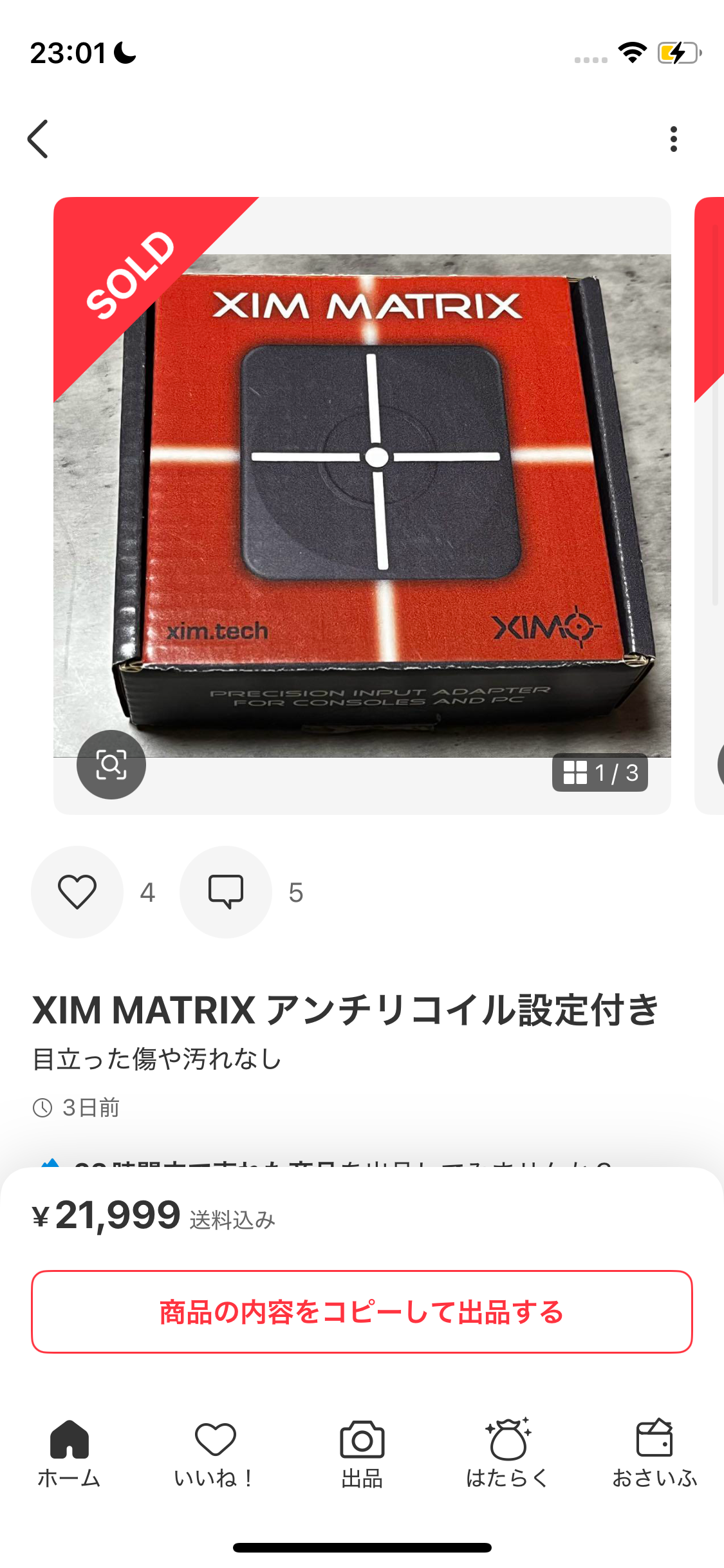Tap 商品の内容をコピーして出品する button
Viewport: 724px width, 1568px height.
[x=362, y=1312]
